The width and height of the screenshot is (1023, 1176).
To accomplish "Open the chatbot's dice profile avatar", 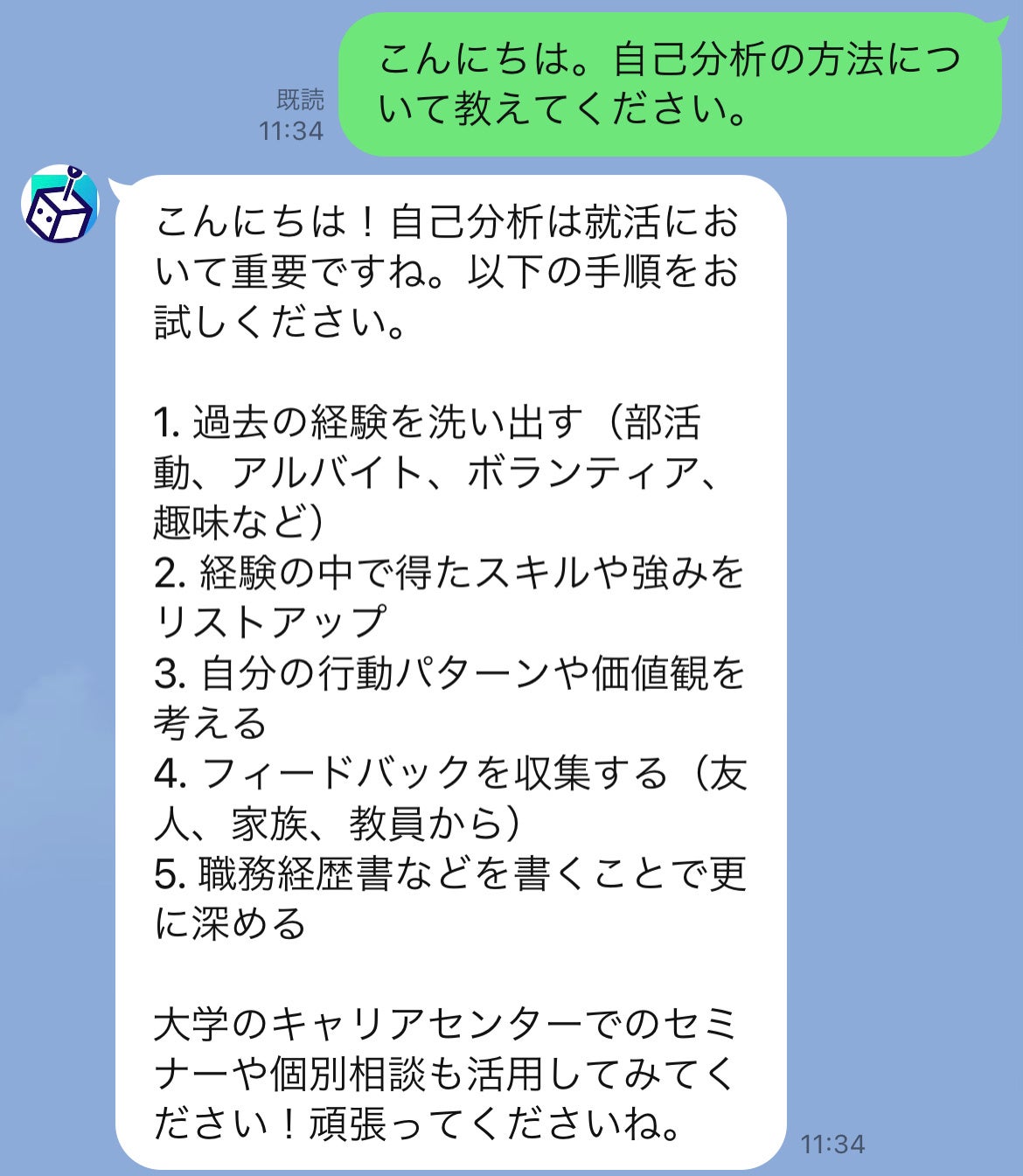I will (x=59, y=205).
